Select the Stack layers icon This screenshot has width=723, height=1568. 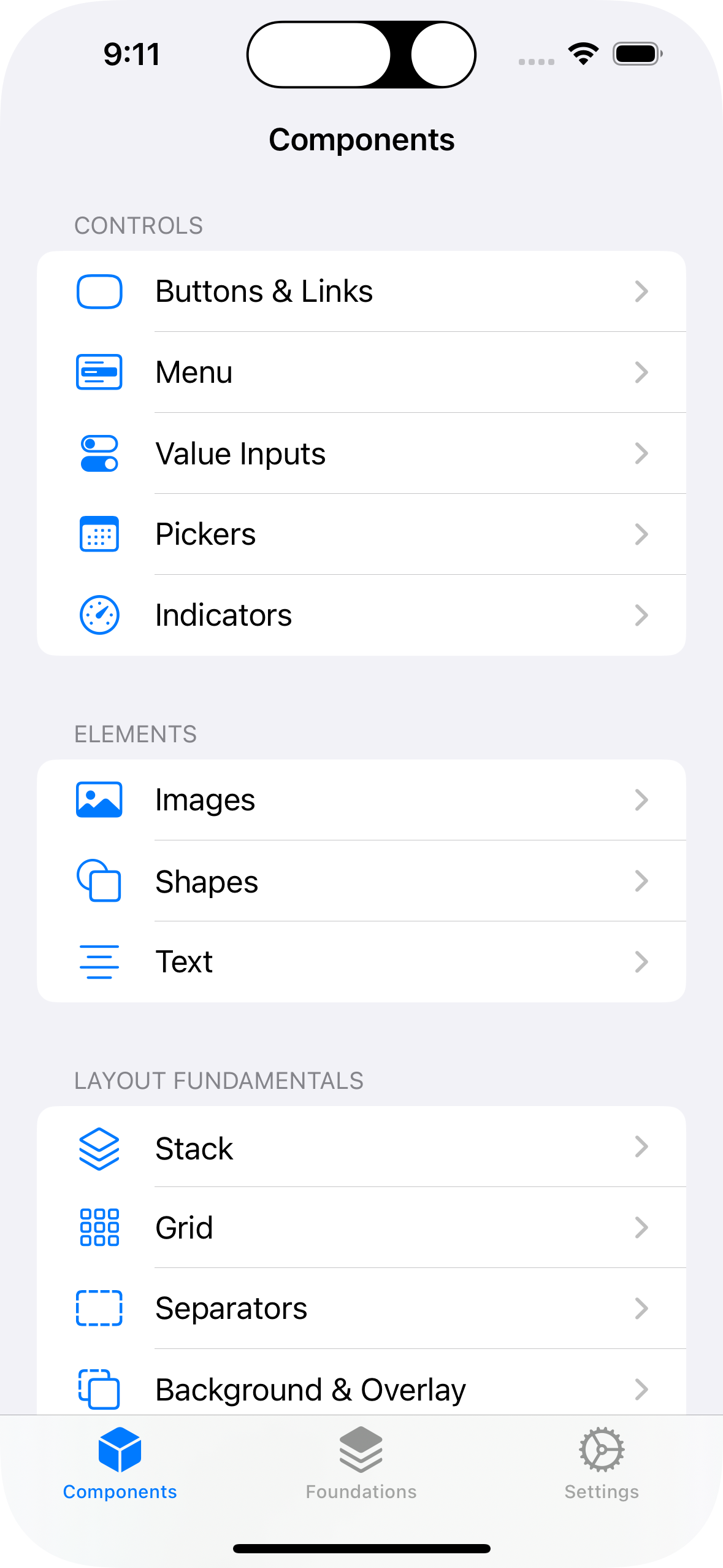tap(99, 1147)
